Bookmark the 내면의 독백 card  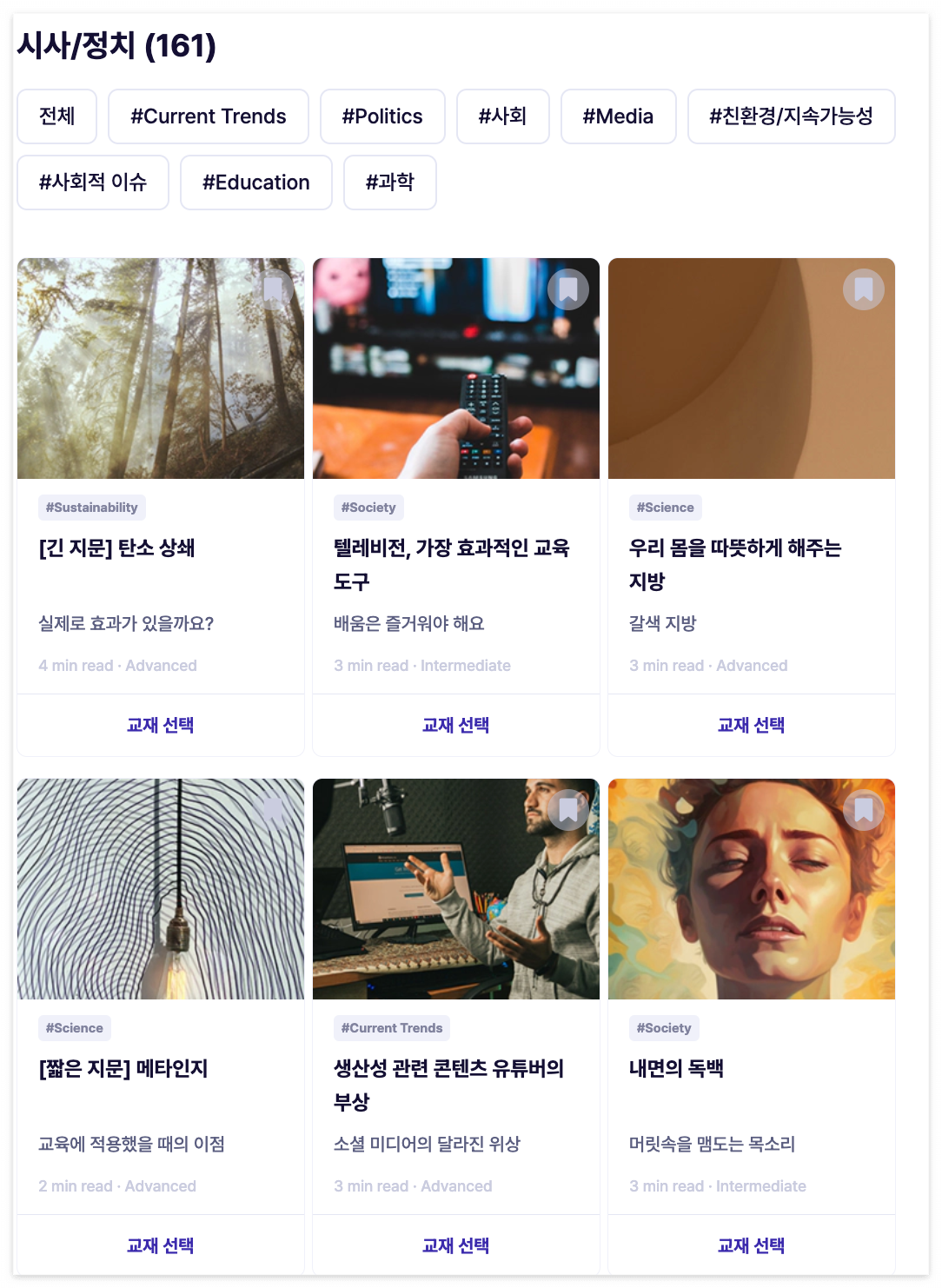point(863,809)
